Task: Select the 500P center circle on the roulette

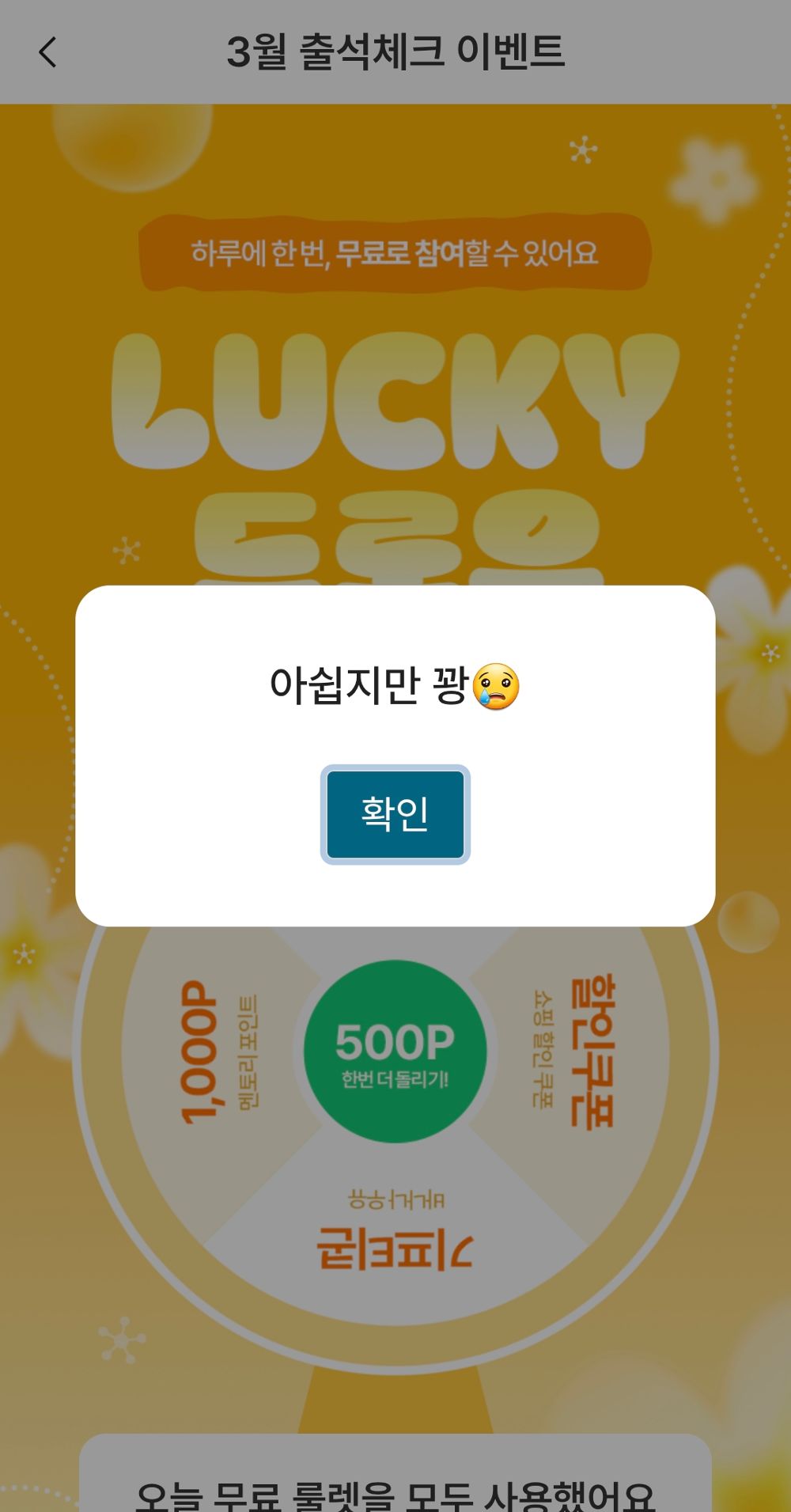Action: [394, 1046]
